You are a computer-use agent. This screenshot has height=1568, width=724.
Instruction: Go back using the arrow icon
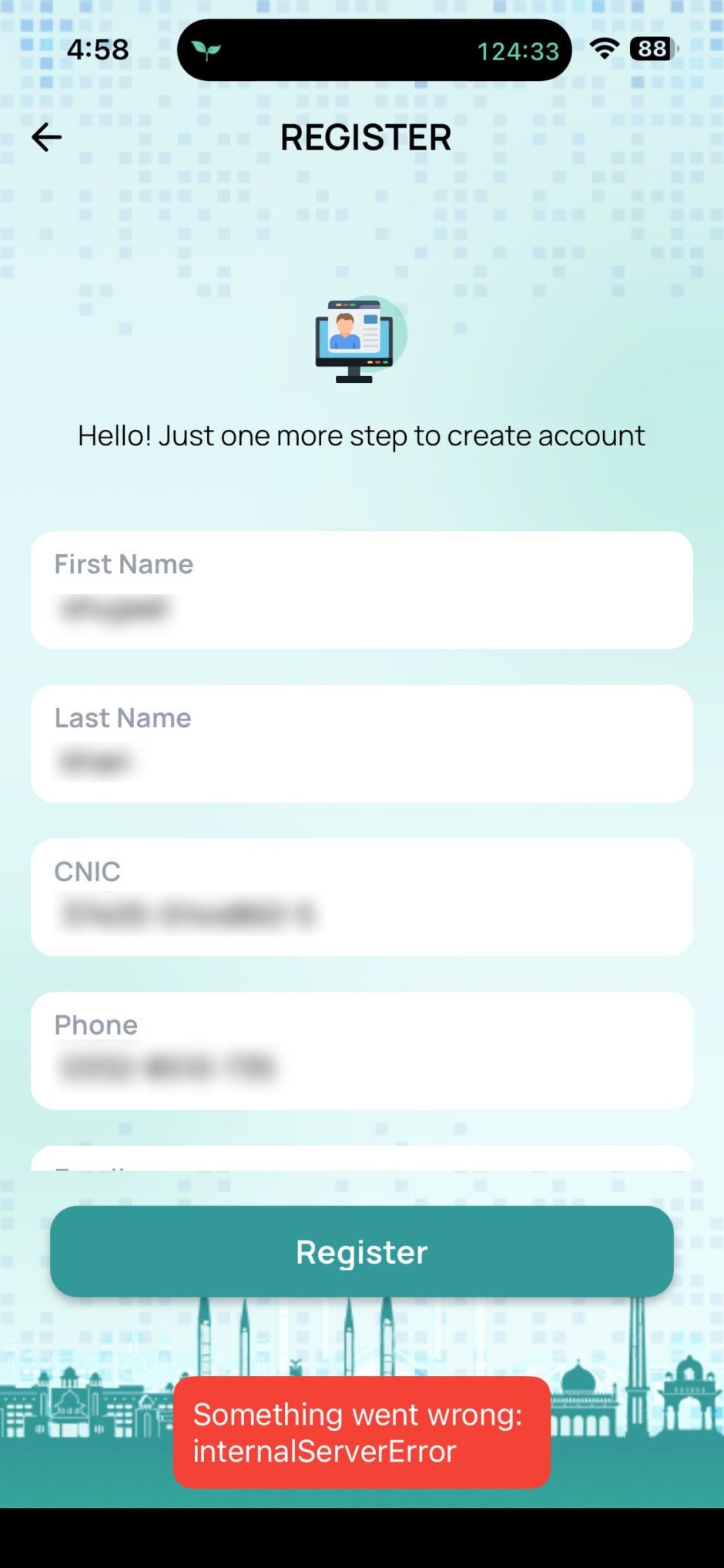tap(46, 137)
